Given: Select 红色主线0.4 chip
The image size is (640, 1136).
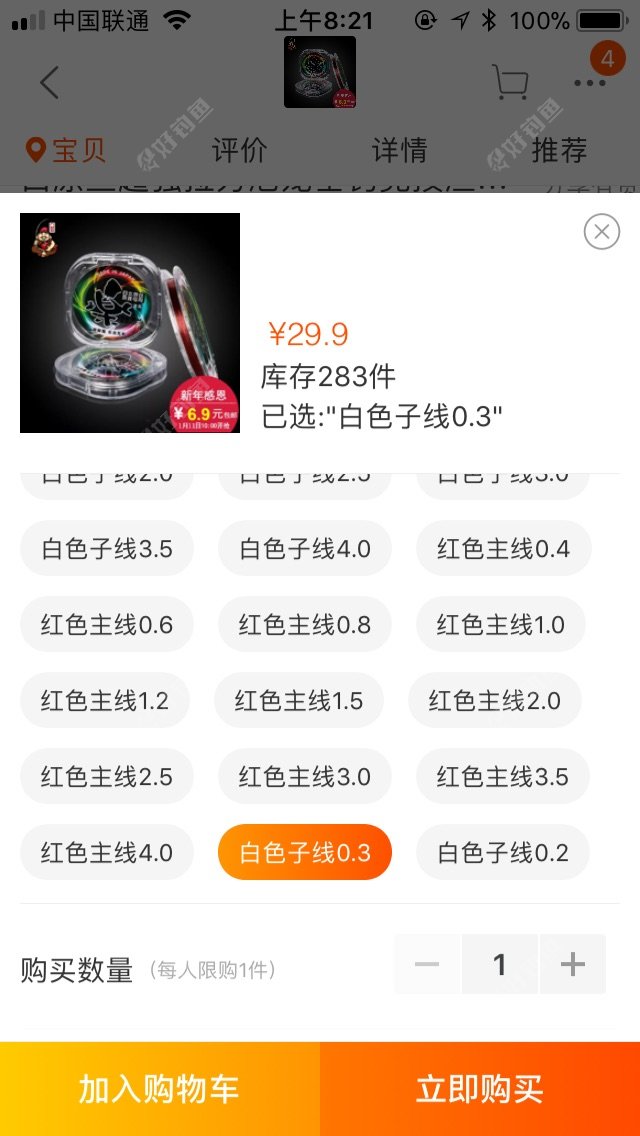Looking at the screenshot, I should 503,549.
